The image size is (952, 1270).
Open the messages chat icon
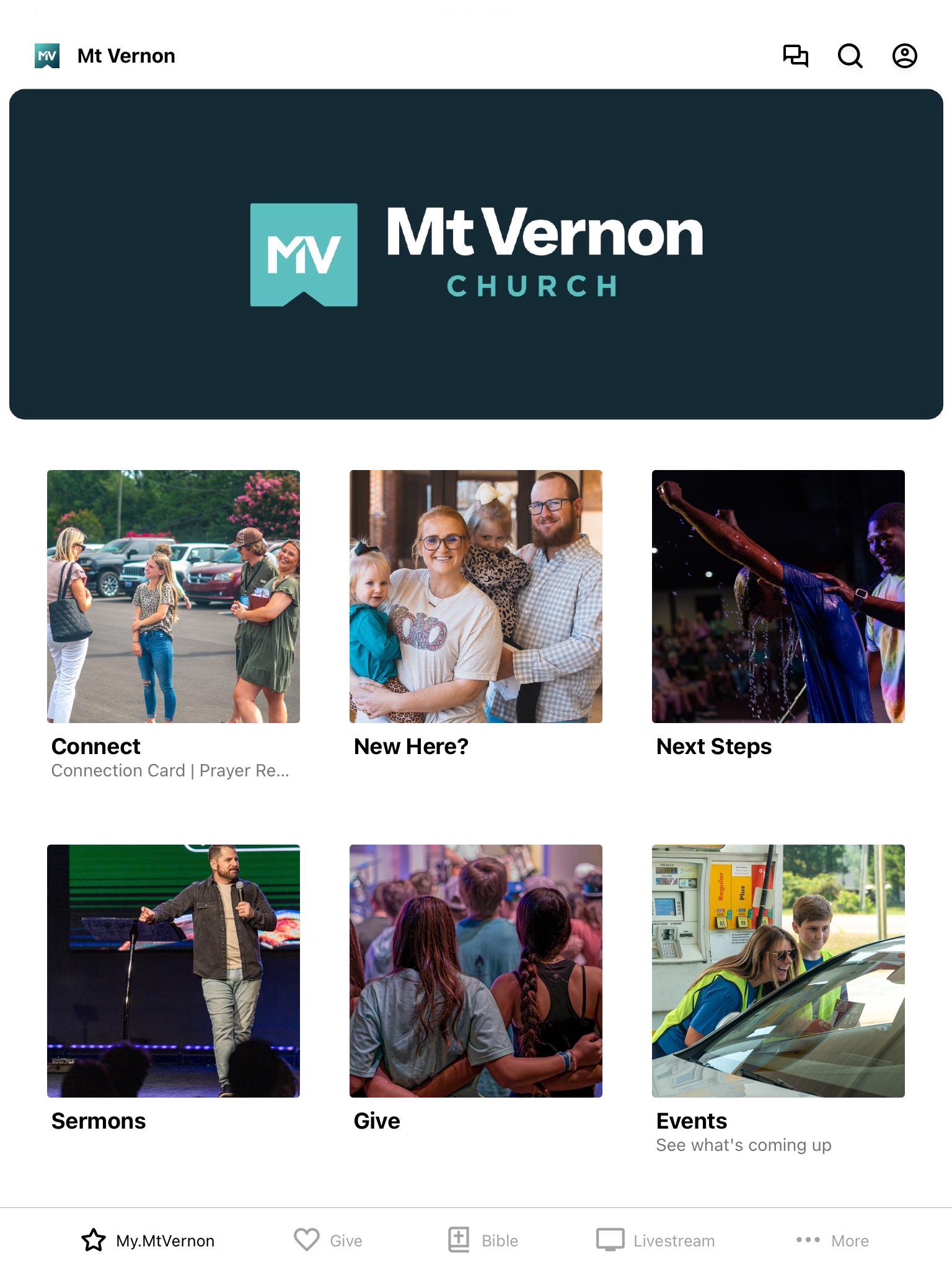(x=795, y=56)
